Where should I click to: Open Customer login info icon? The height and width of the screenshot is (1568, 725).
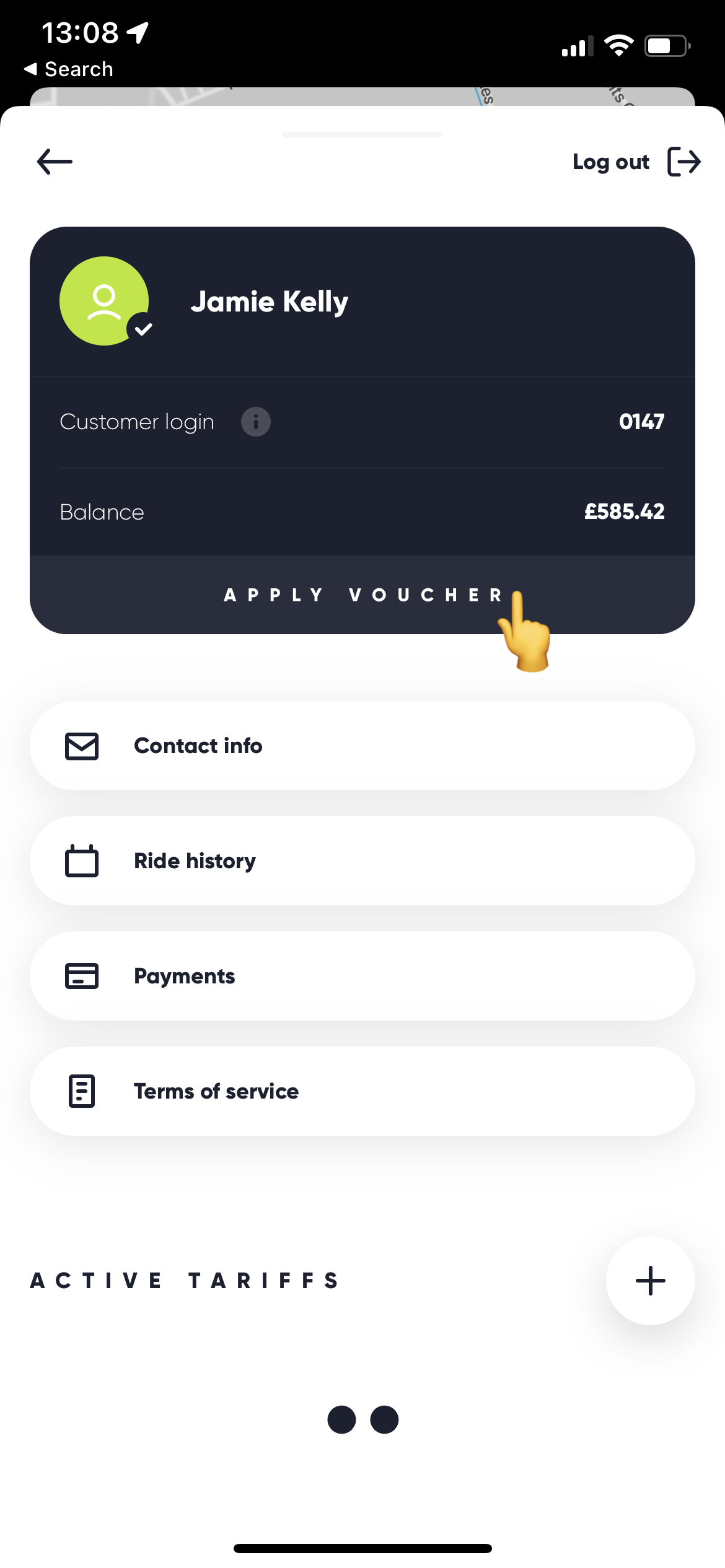pyautogui.click(x=255, y=422)
